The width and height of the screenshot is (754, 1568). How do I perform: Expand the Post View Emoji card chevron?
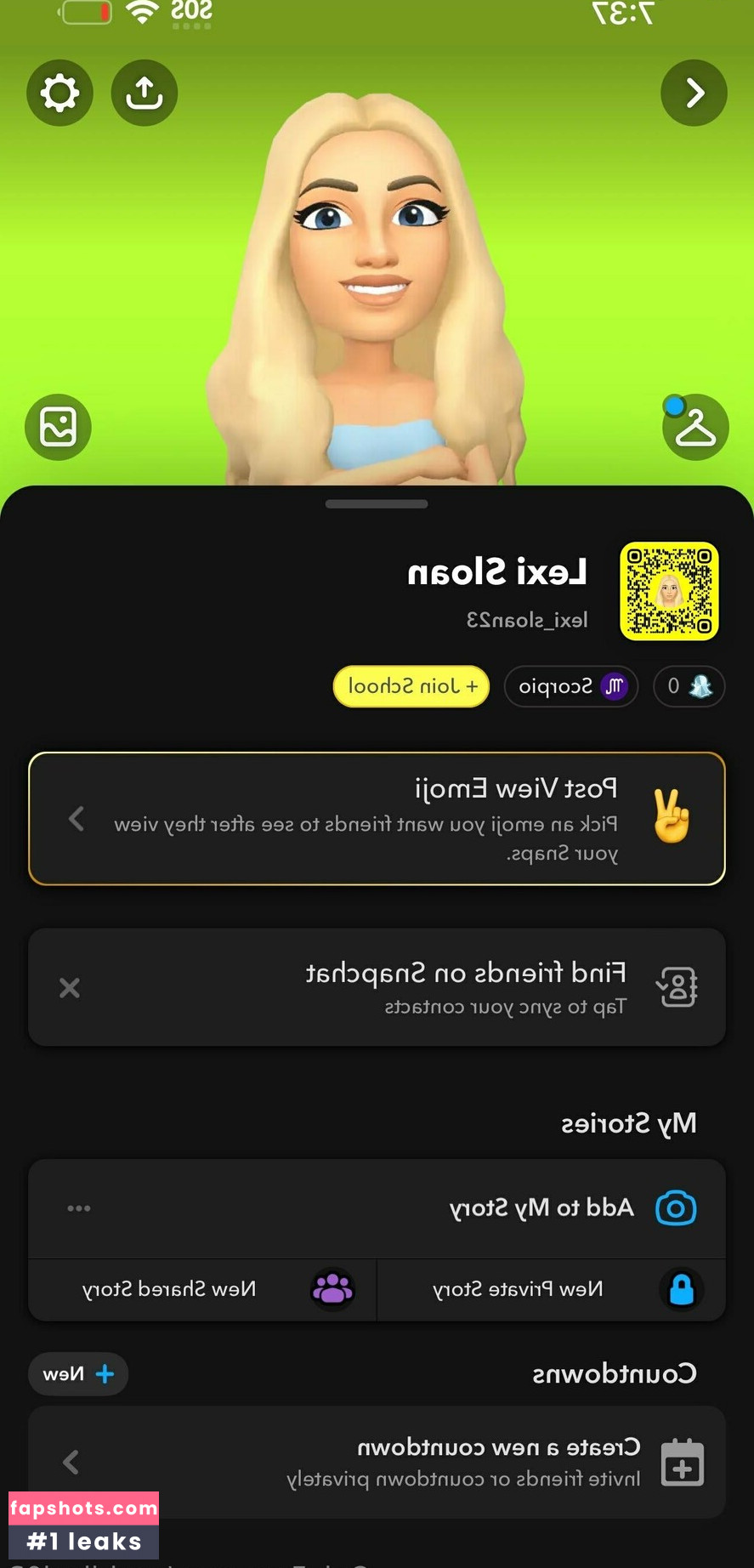[76, 817]
